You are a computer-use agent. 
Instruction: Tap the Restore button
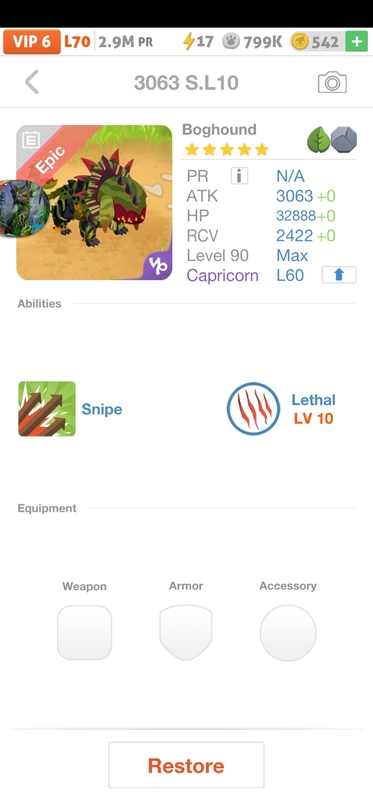[x=186, y=765]
